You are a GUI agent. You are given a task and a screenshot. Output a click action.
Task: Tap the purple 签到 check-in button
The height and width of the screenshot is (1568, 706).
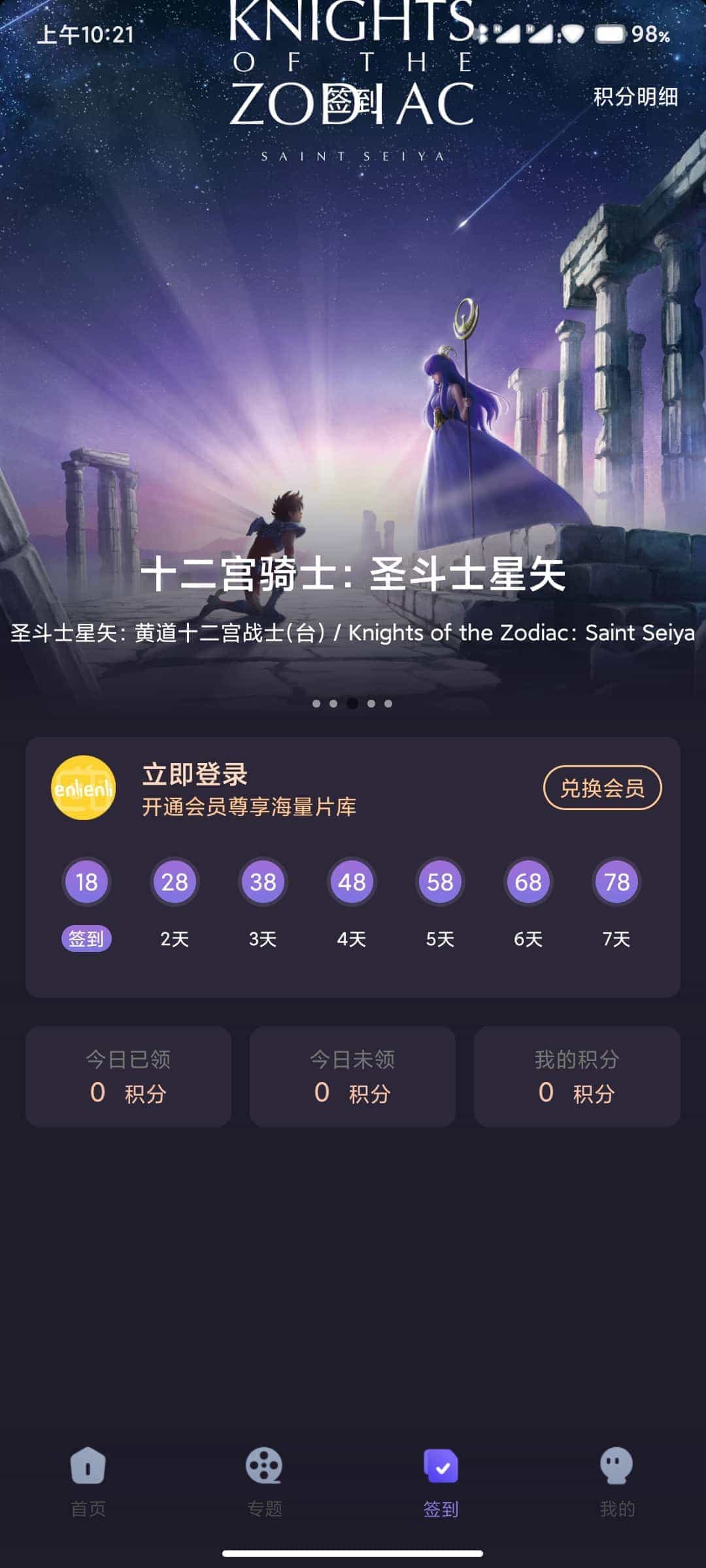coord(86,939)
